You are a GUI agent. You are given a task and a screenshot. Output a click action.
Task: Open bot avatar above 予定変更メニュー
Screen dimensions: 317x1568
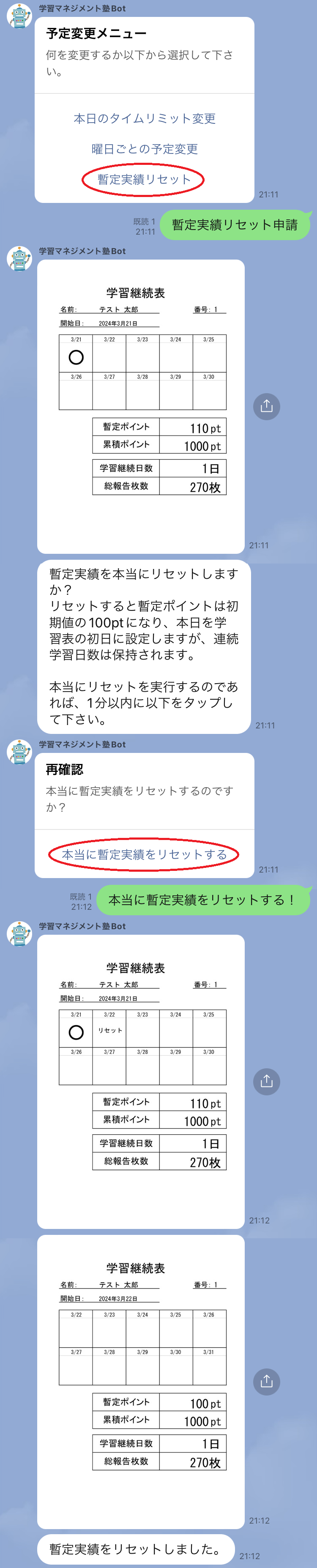19,16
